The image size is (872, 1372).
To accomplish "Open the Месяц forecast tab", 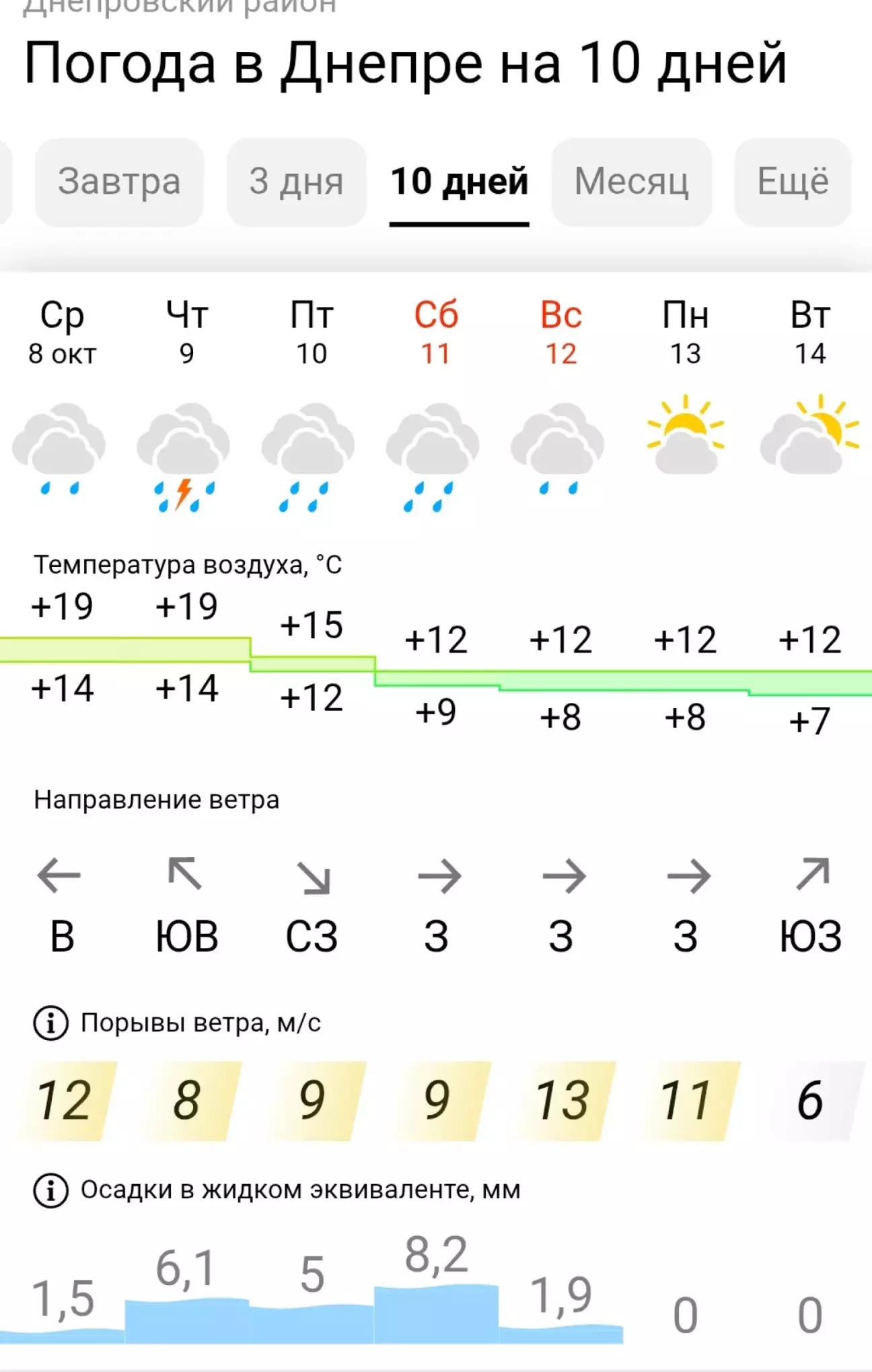I will click(x=631, y=182).
